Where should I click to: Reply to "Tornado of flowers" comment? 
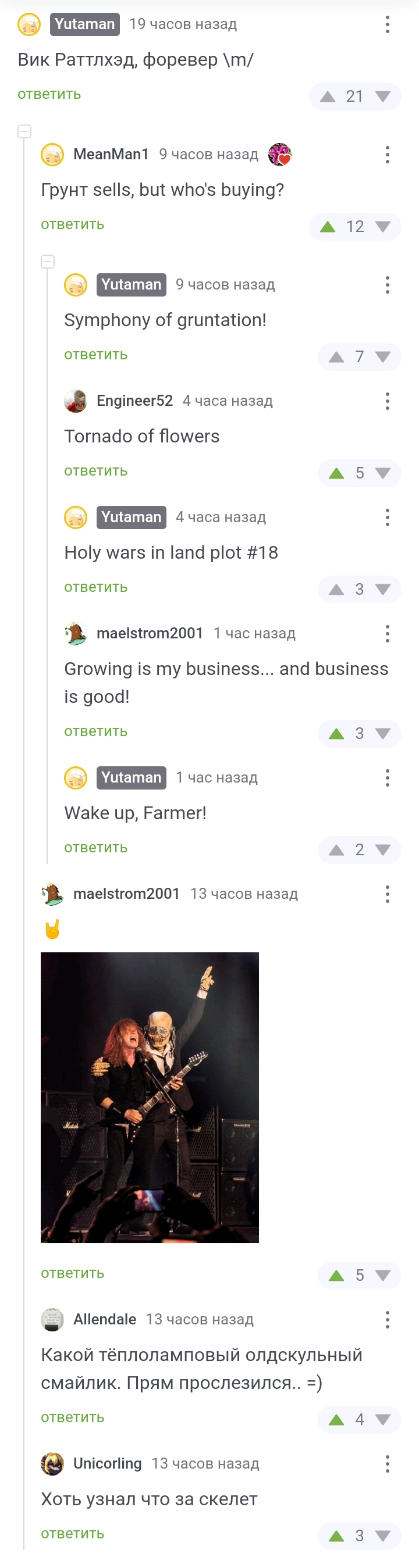pyautogui.click(x=95, y=471)
